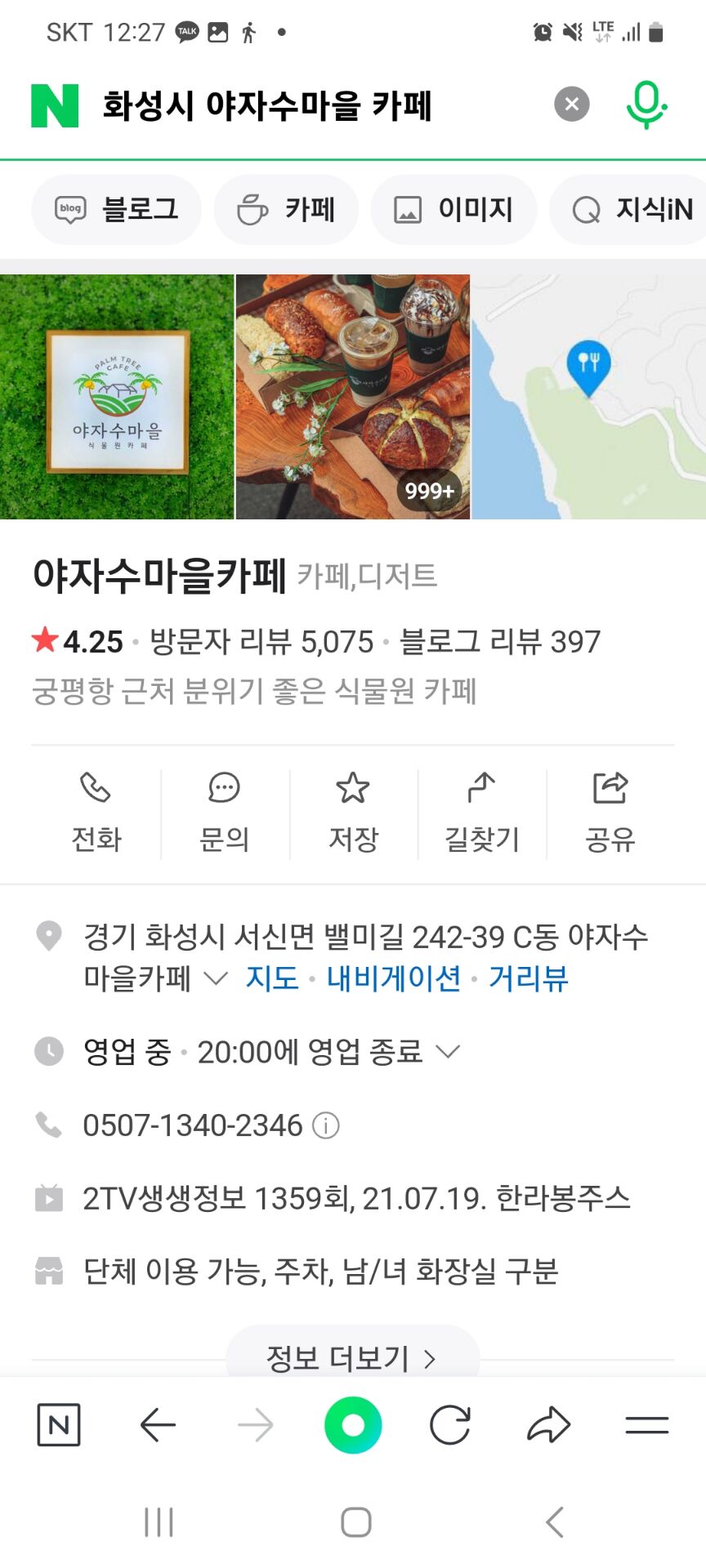
Task: Call the cafe via the 전화 button
Action: tap(96, 813)
